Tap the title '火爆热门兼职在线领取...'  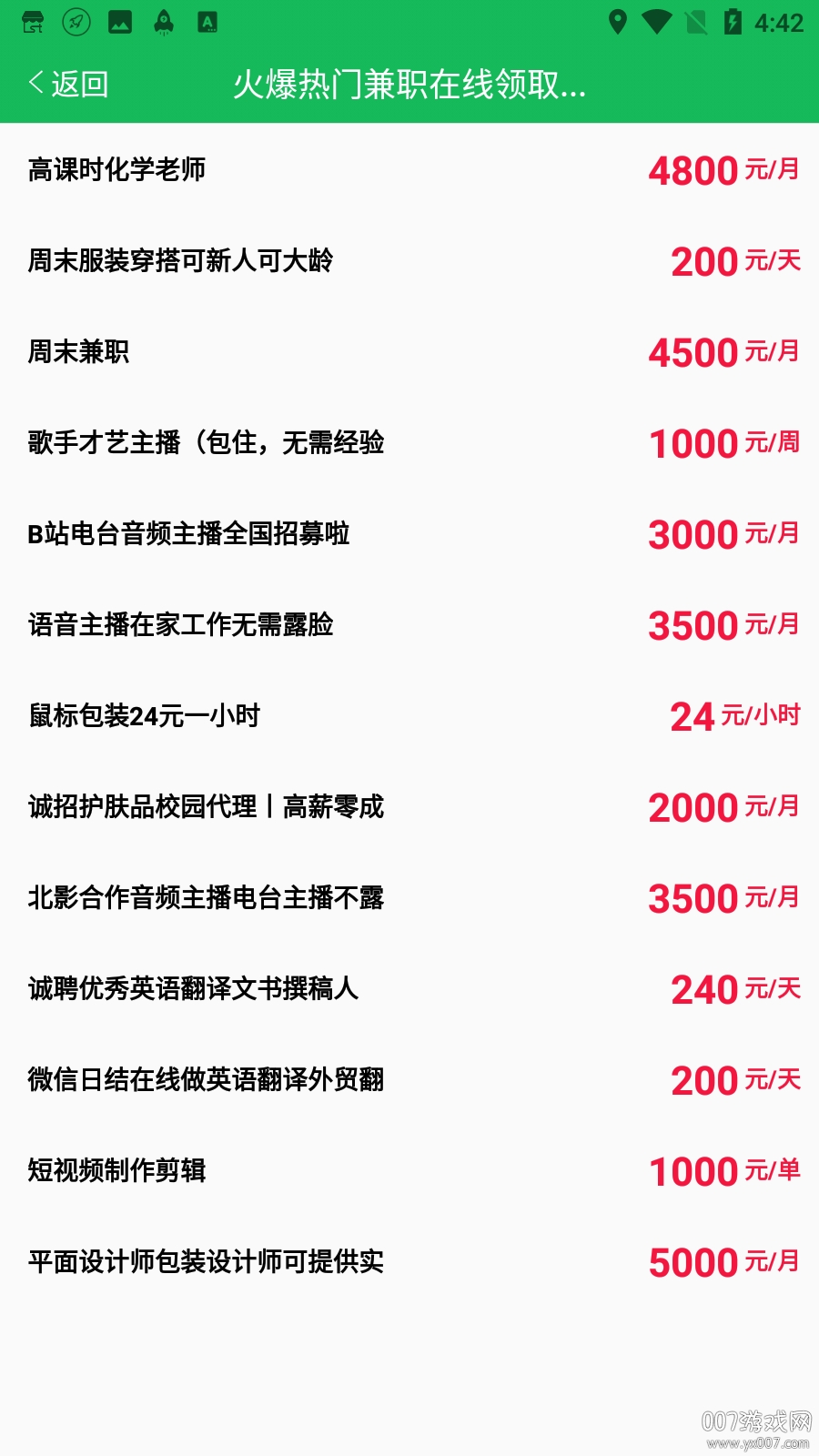point(409,85)
